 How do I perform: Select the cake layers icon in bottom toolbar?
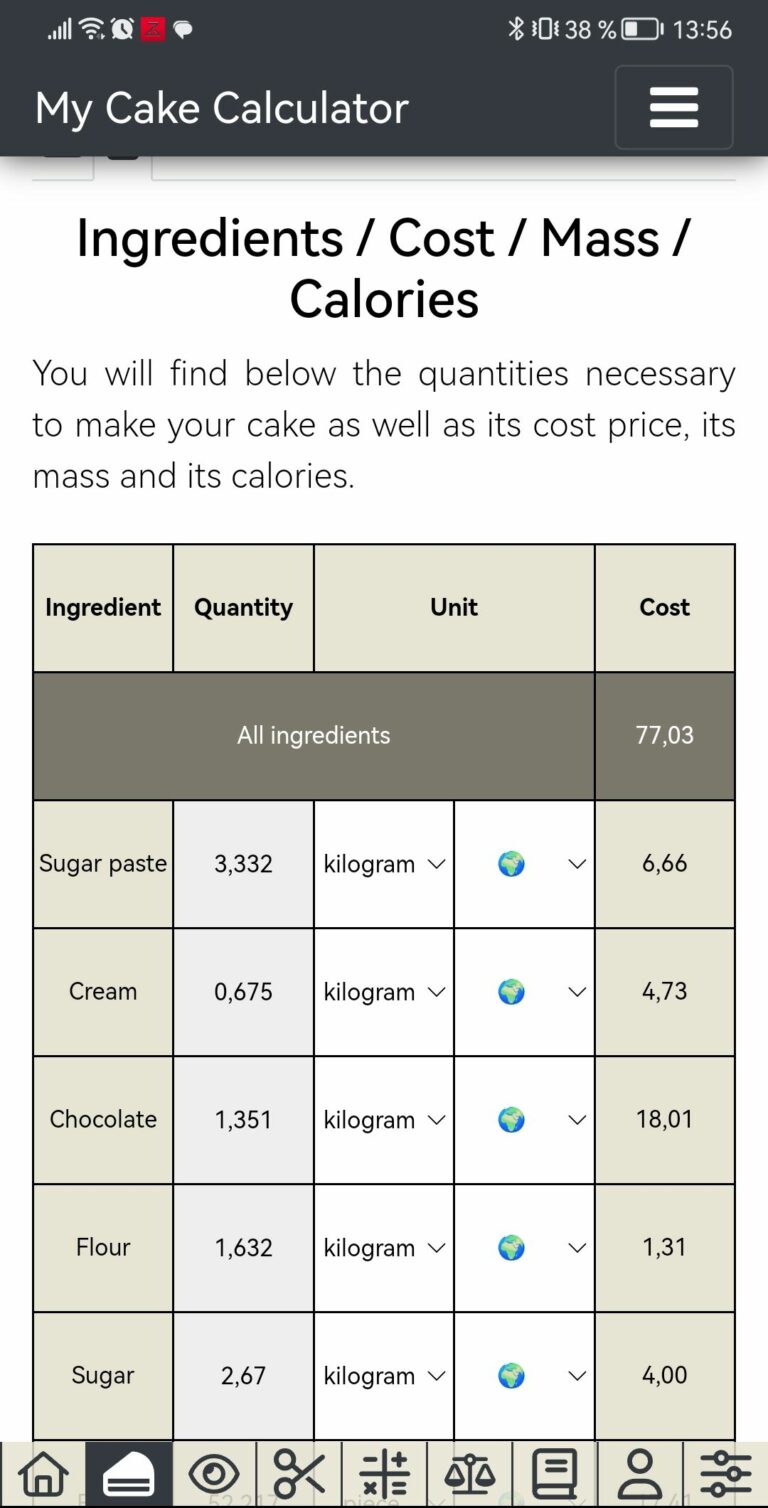(x=128, y=1472)
